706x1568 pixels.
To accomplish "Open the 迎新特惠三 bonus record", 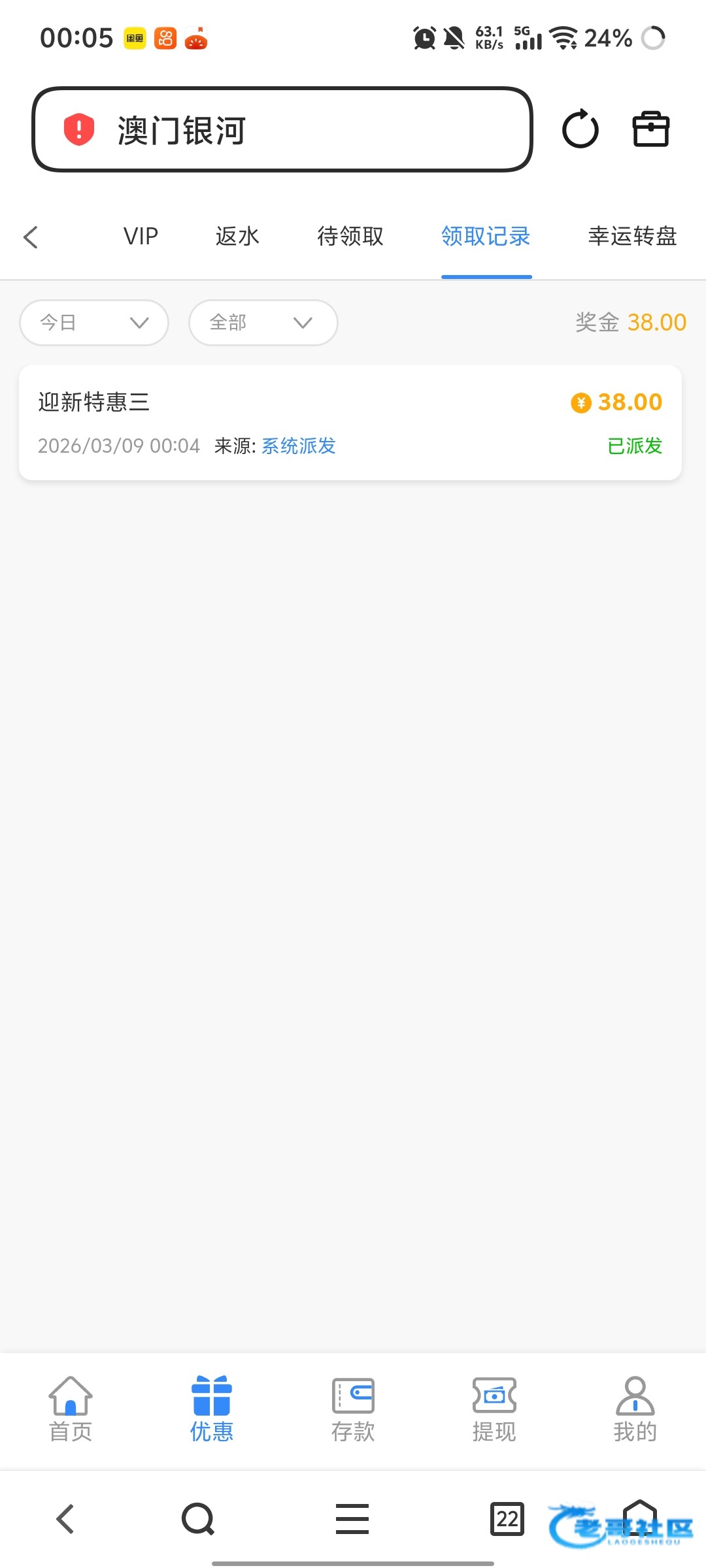I will (350, 423).
